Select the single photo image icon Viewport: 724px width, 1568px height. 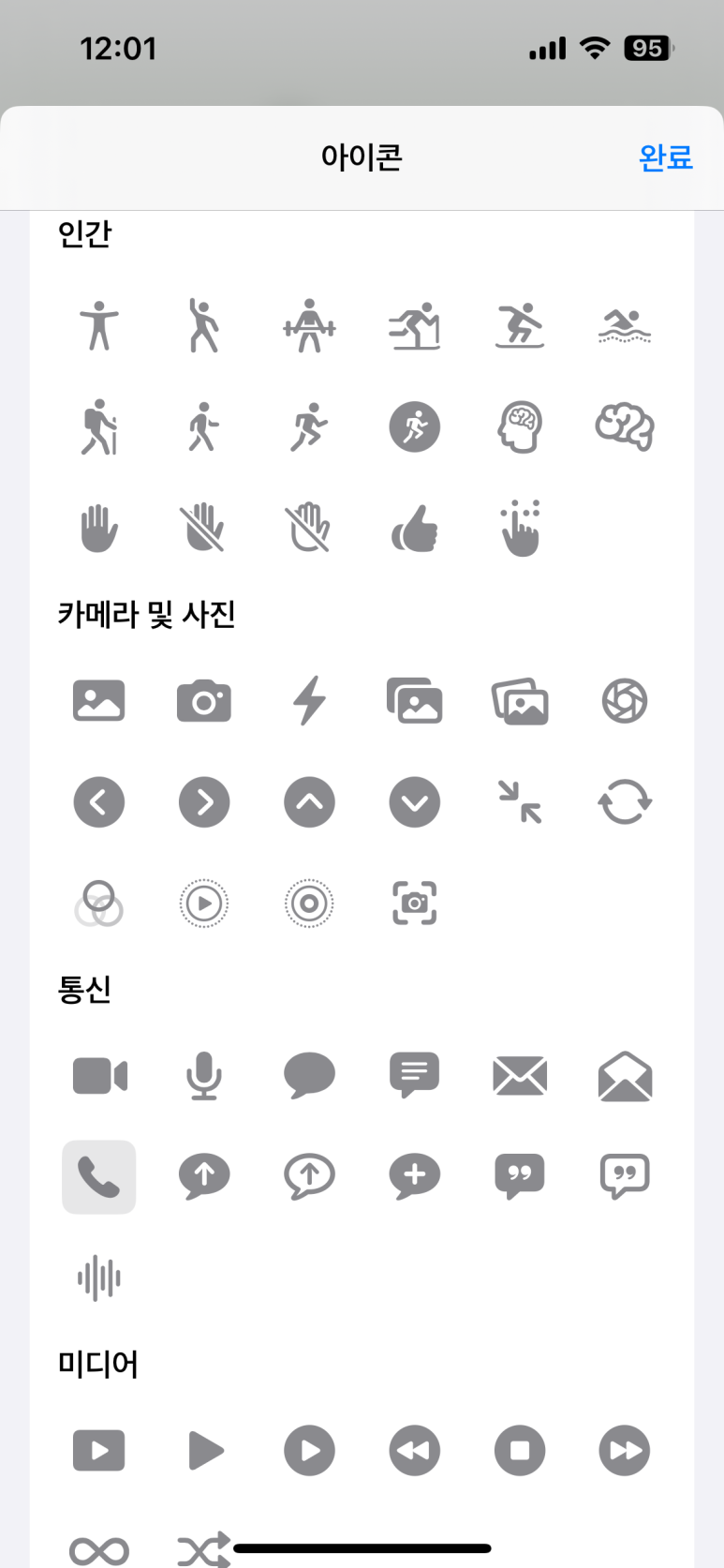pos(99,701)
